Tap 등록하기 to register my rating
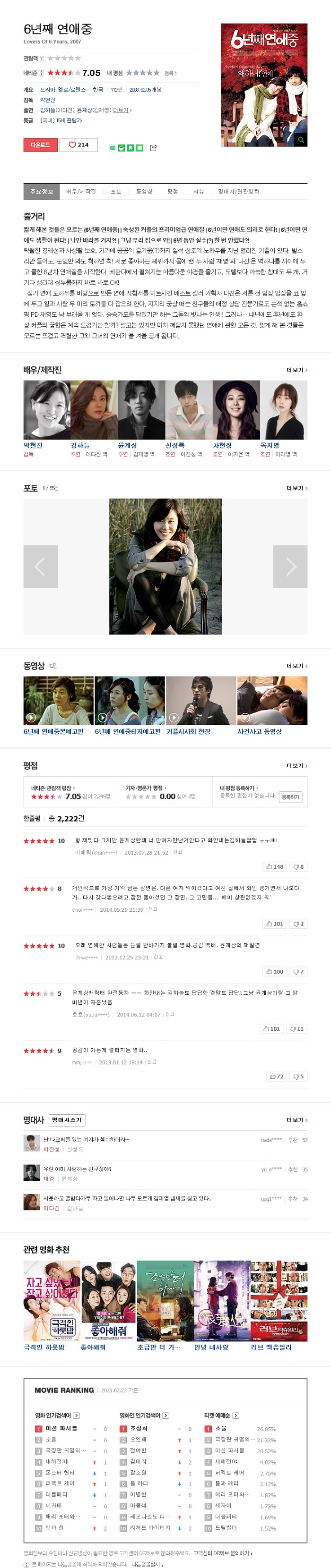Viewport: 331px width, 1568px height. tap(290, 797)
